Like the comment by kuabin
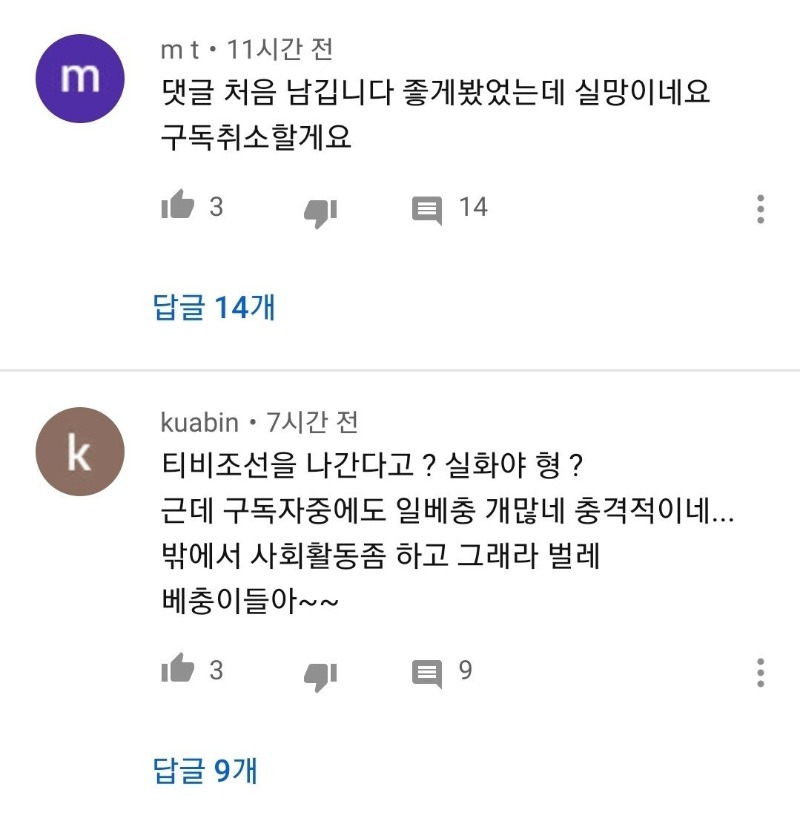800x824 pixels. pos(178,668)
